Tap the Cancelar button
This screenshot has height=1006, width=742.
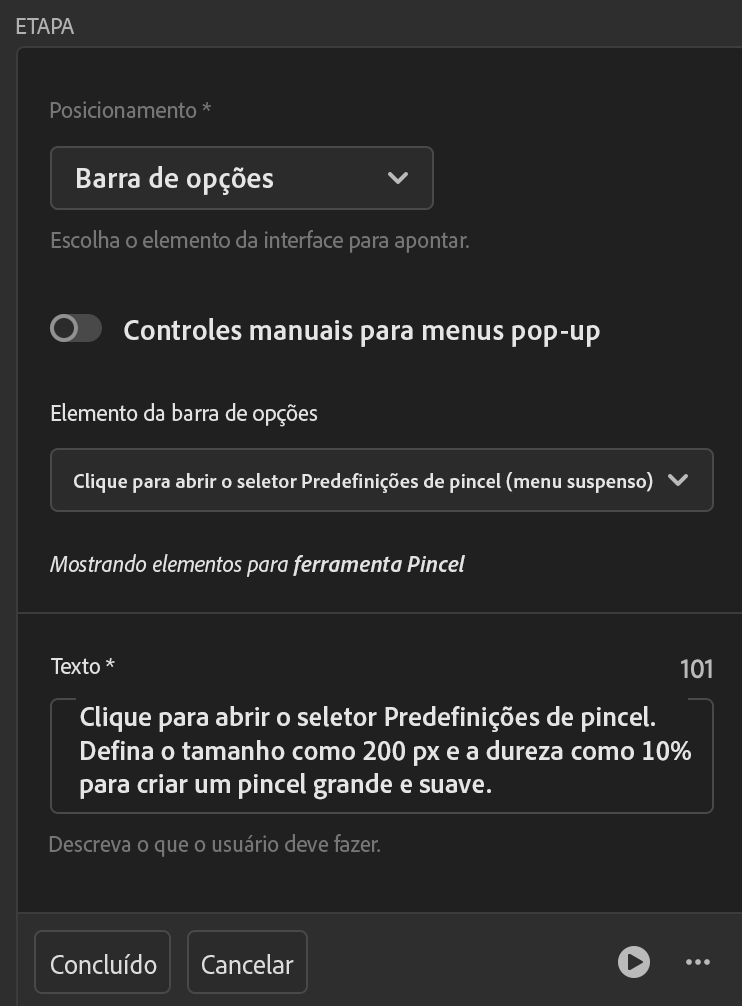click(x=247, y=964)
